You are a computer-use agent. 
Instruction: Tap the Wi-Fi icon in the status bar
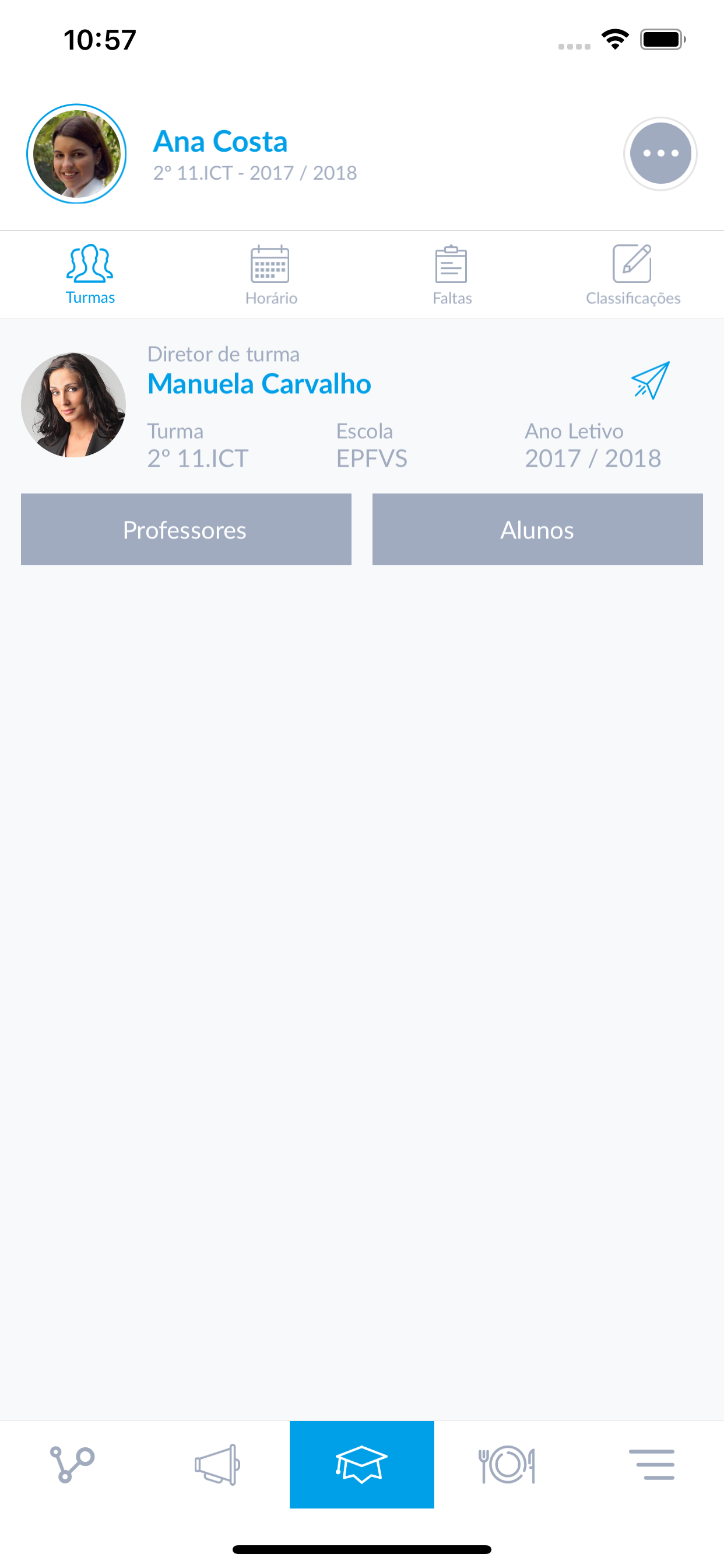pyautogui.click(x=615, y=39)
